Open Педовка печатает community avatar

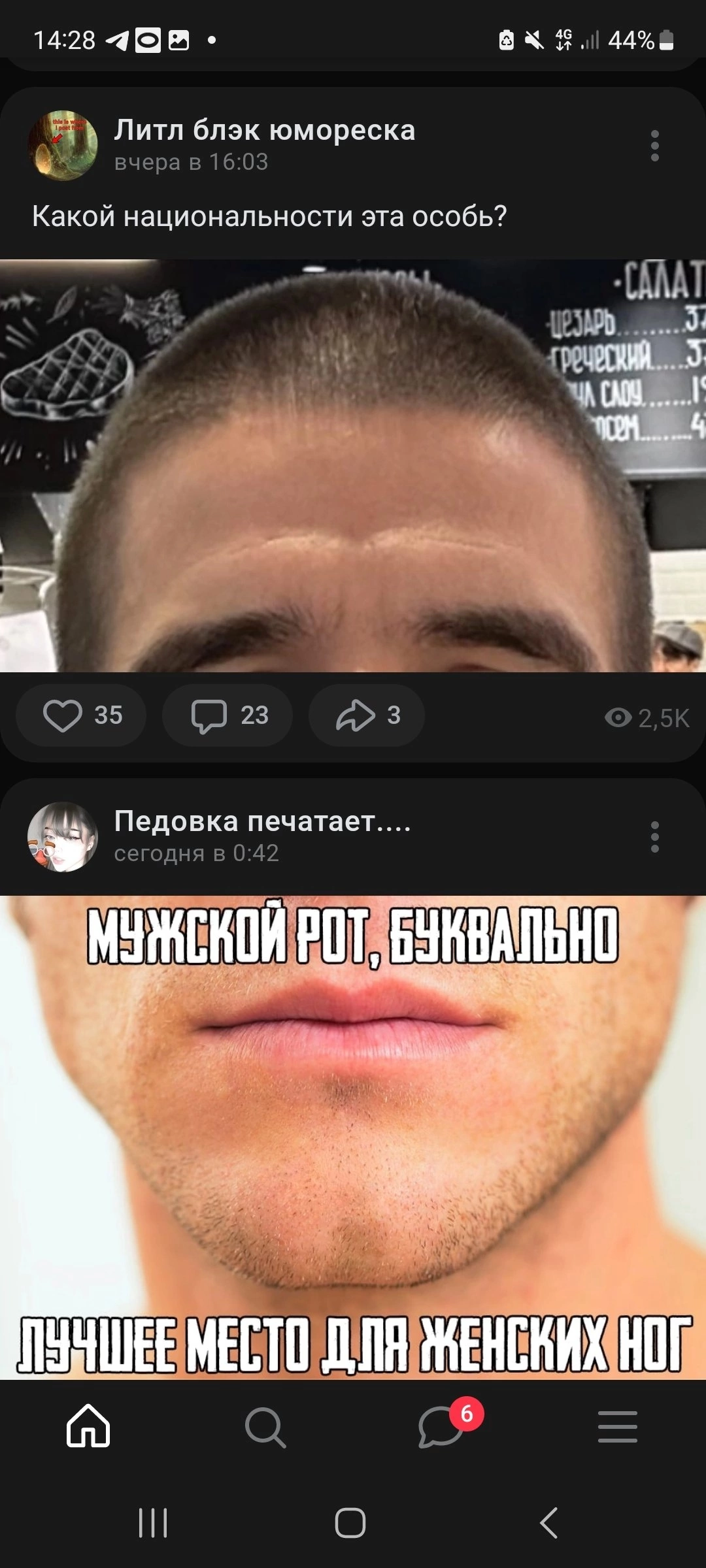click(63, 837)
